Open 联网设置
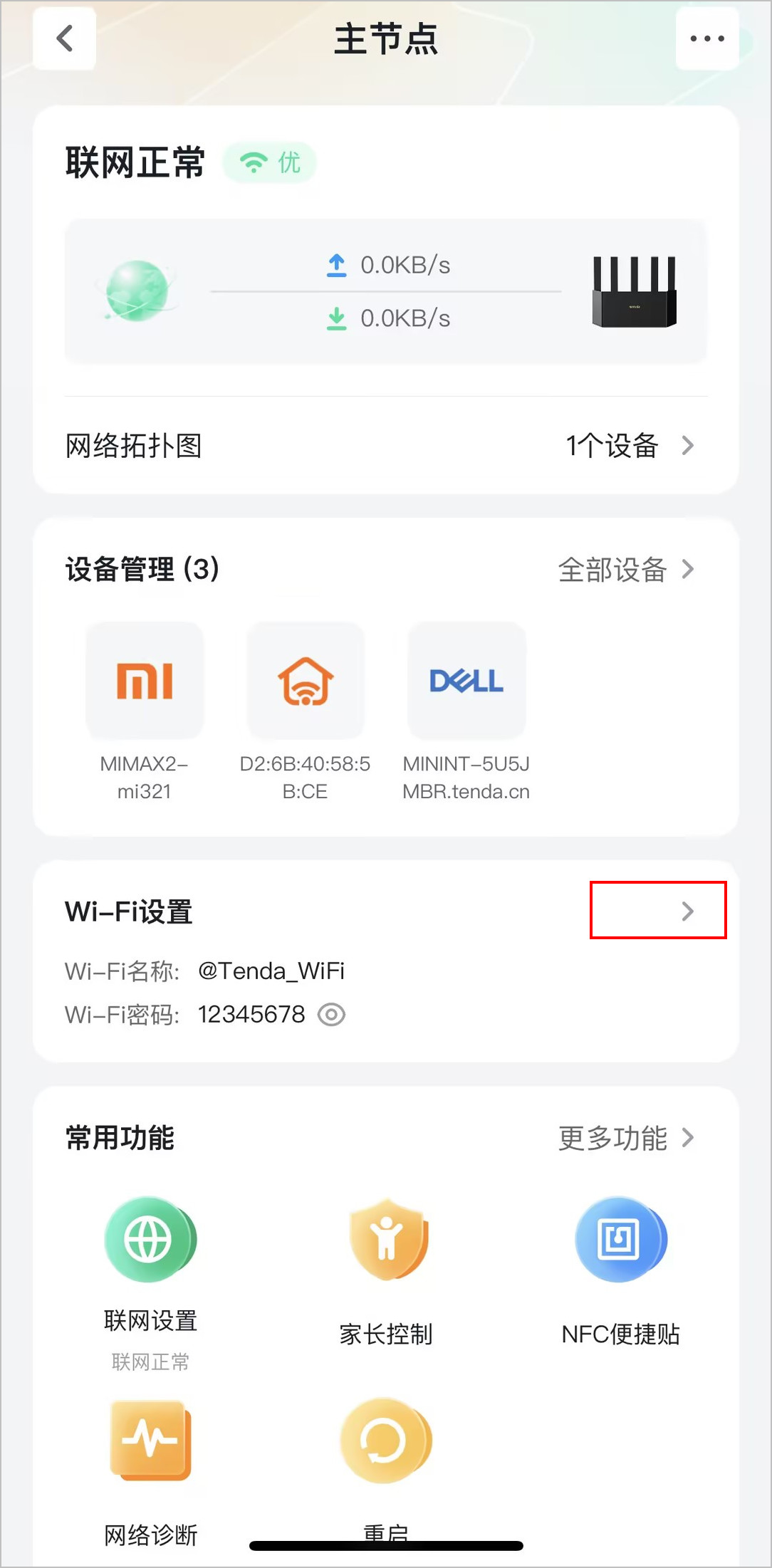The height and width of the screenshot is (1568, 772). pyautogui.click(x=150, y=1240)
